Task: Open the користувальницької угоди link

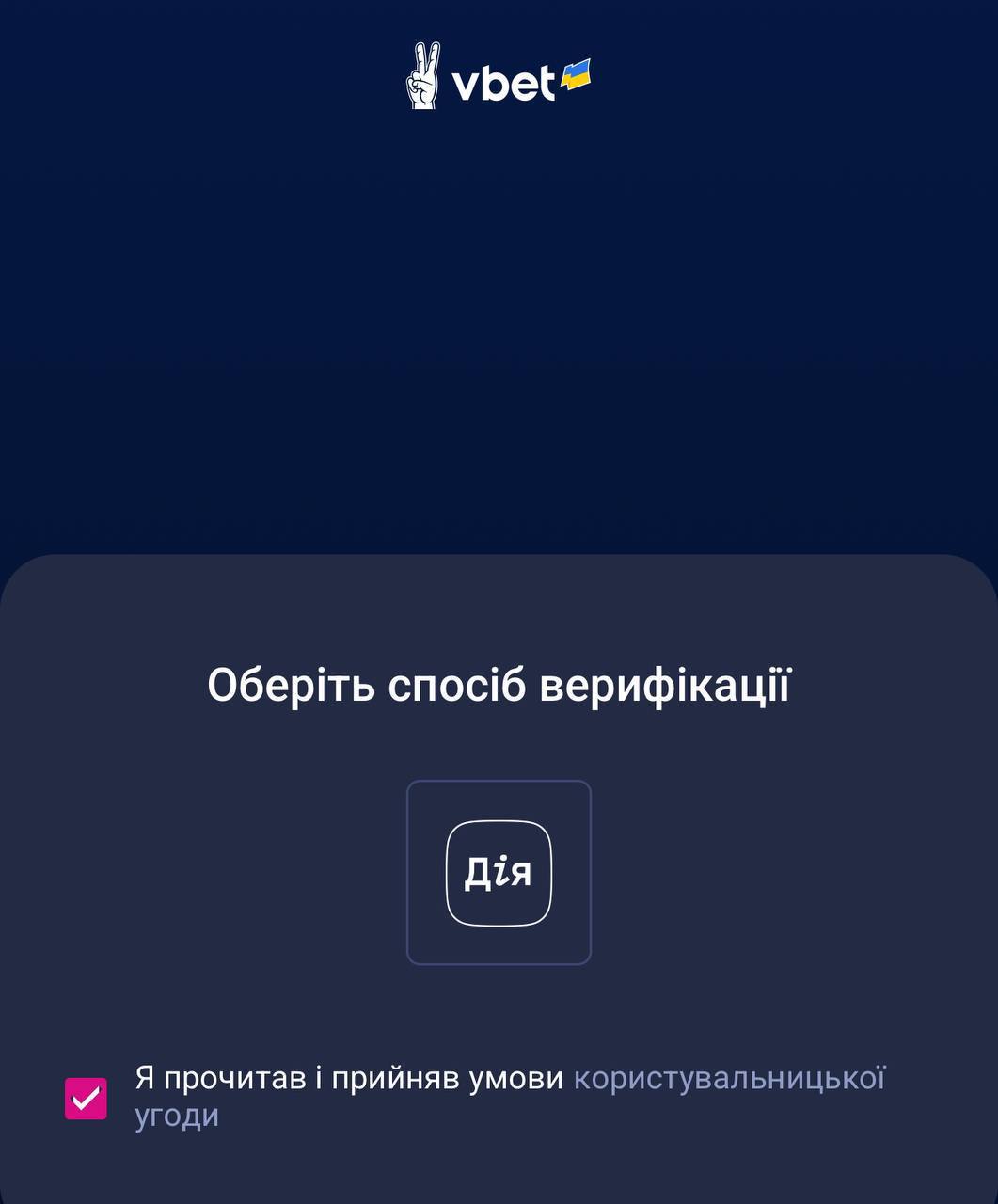Action: (728, 1078)
